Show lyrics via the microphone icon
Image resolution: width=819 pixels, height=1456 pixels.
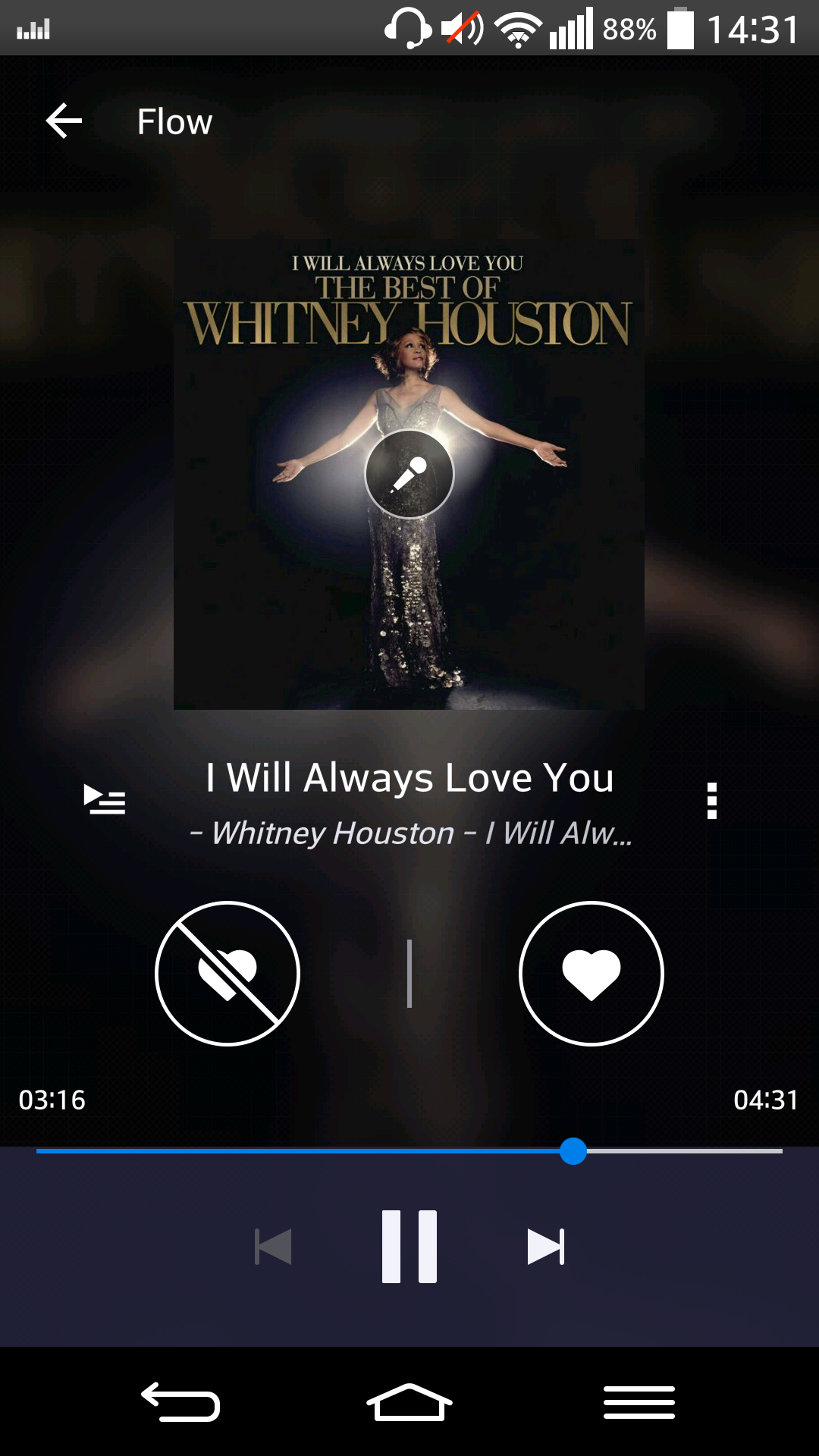pyautogui.click(x=409, y=474)
